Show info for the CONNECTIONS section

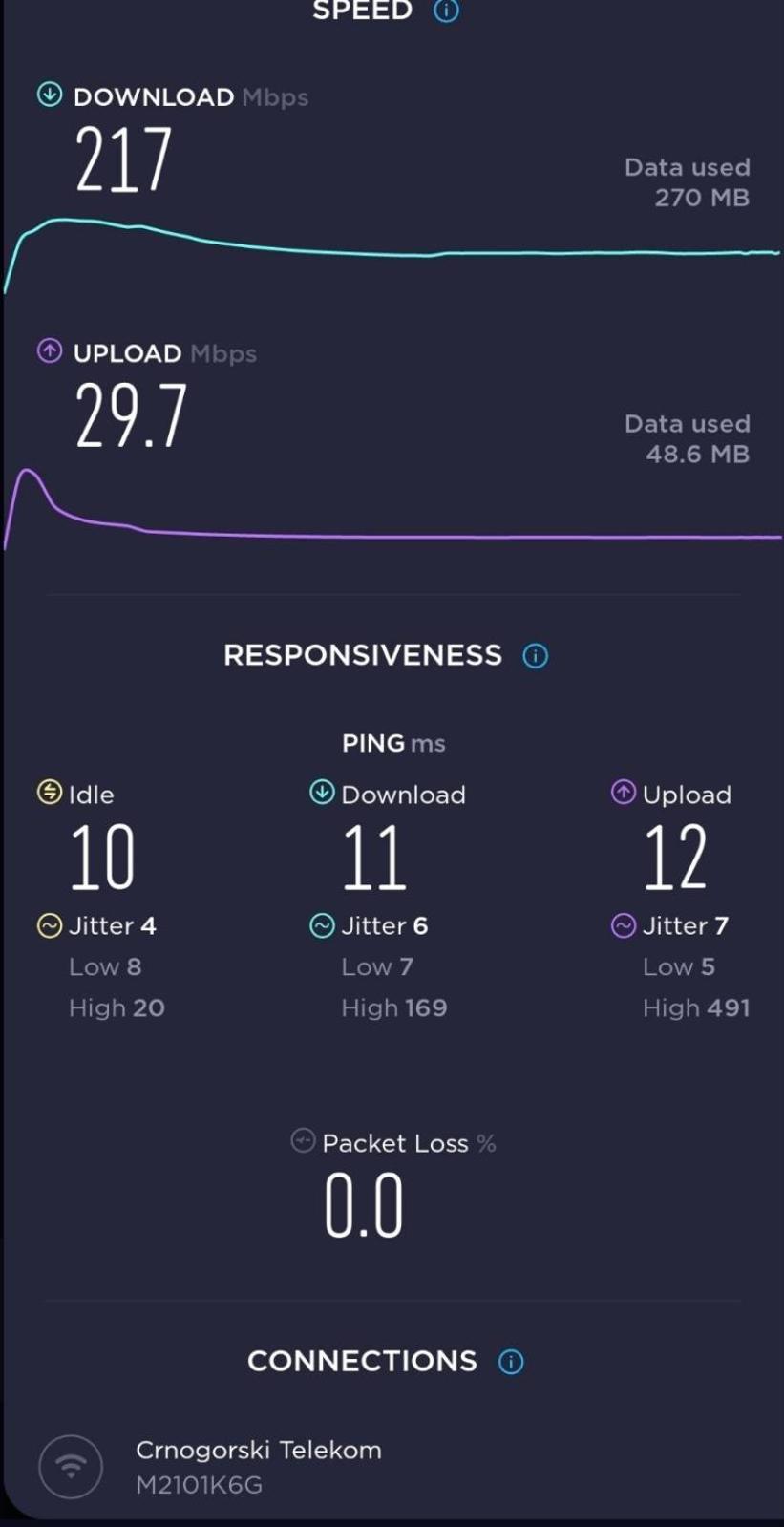point(511,1362)
